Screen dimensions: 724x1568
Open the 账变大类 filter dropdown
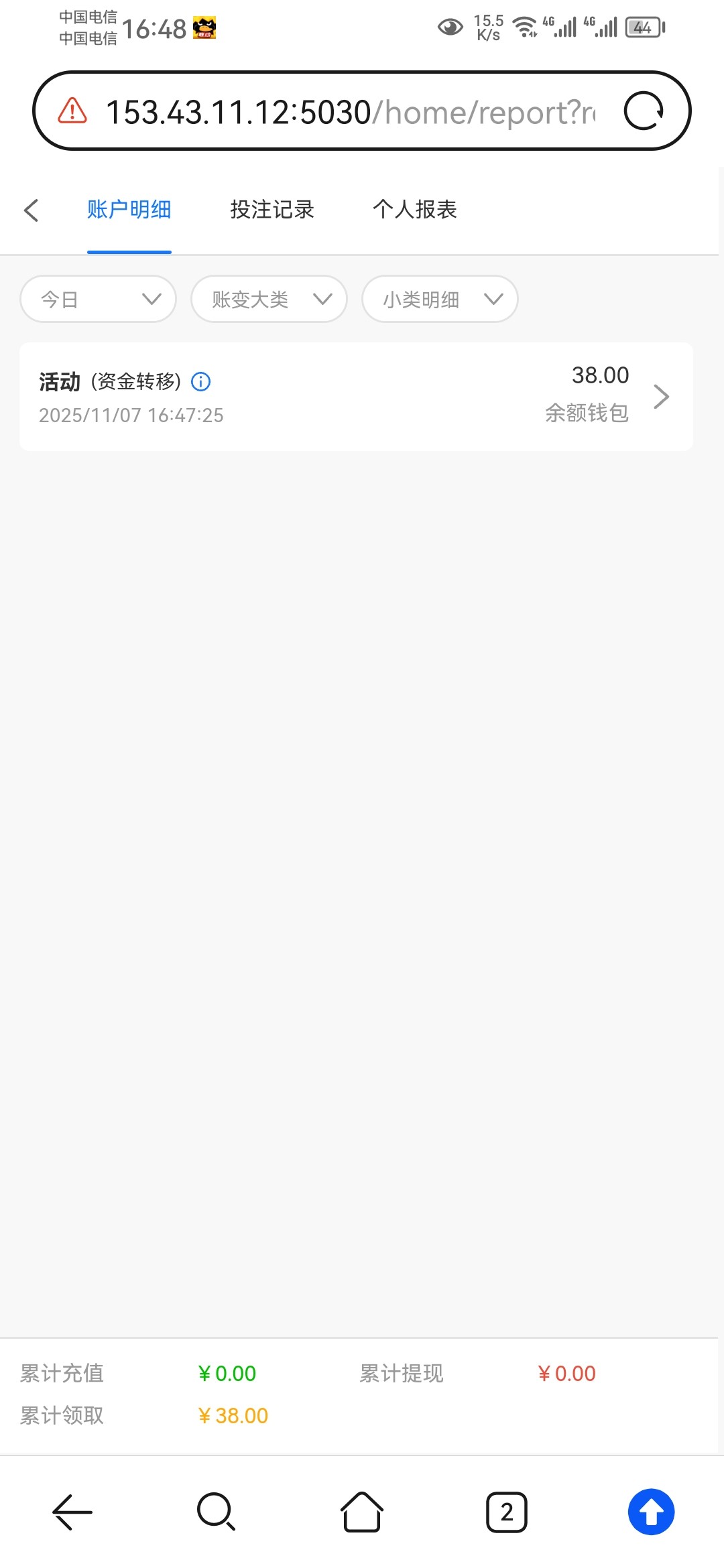(x=269, y=299)
